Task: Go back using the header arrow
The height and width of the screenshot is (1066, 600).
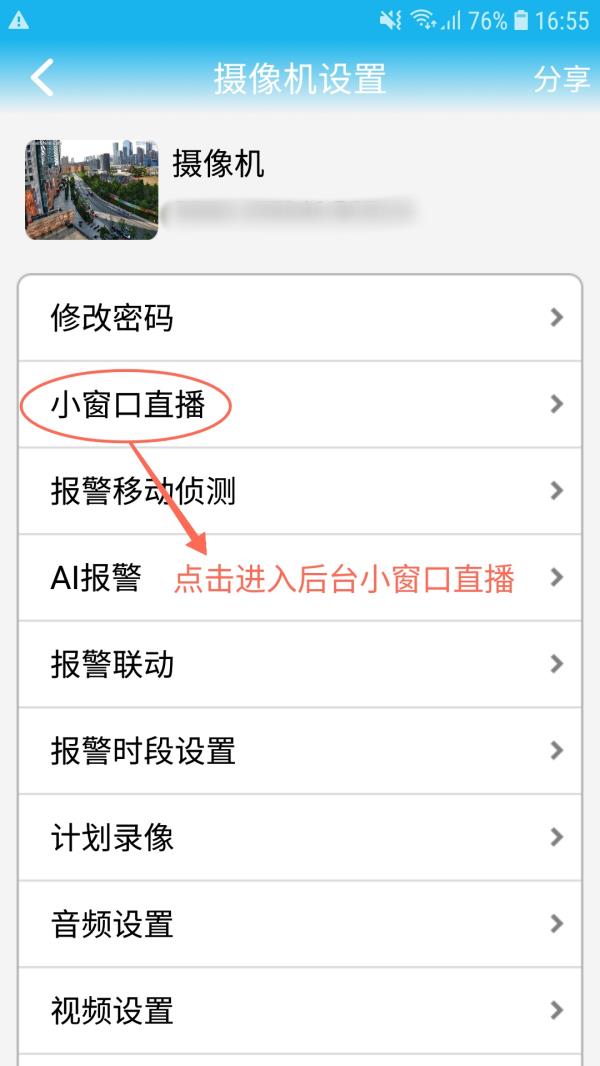Action: (42, 78)
